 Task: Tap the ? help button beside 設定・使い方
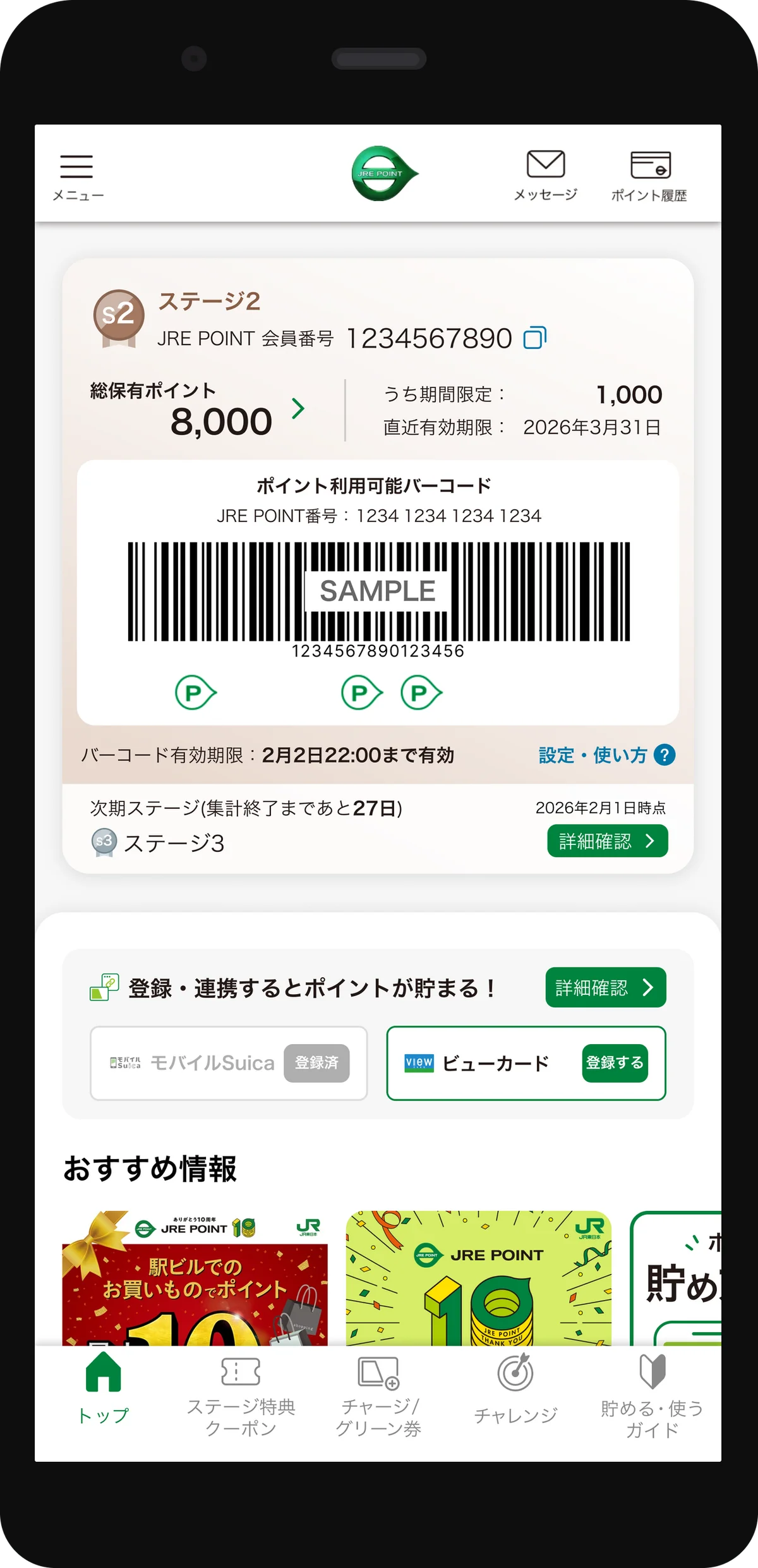(664, 755)
